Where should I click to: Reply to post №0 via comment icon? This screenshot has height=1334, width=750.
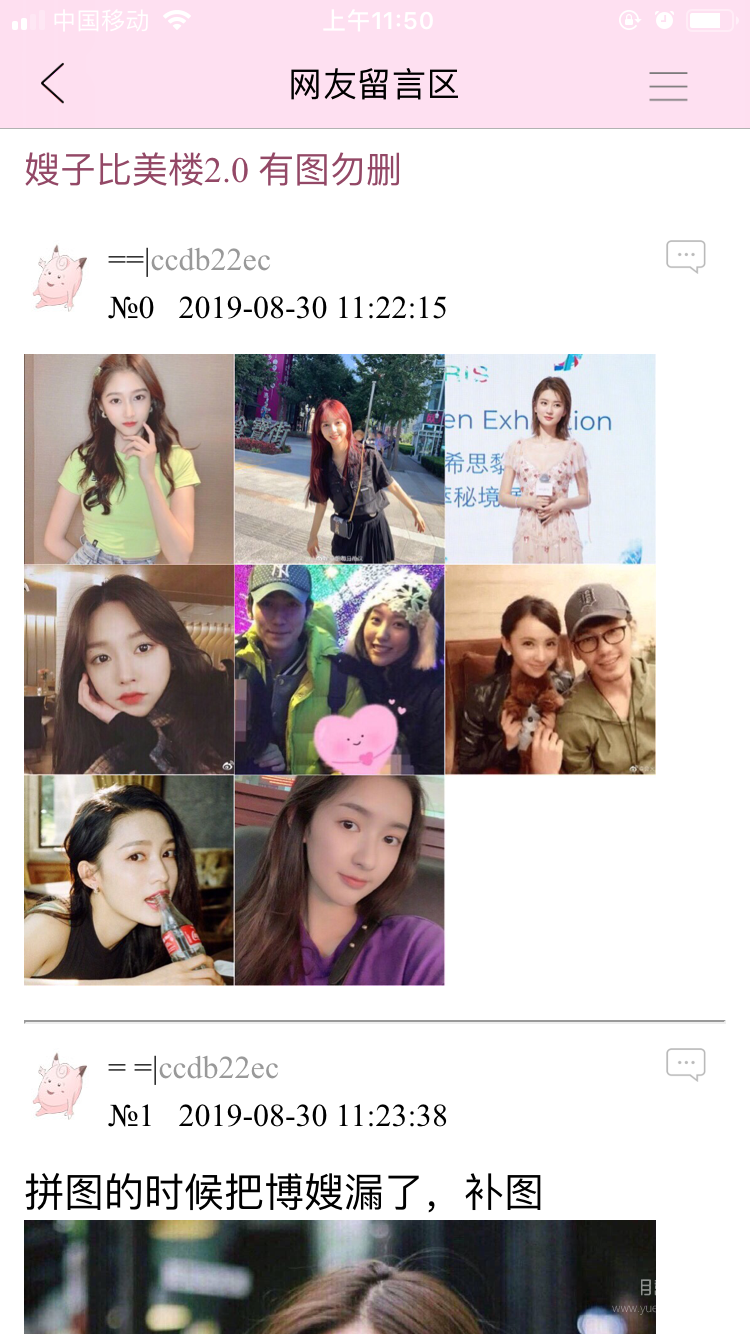coord(686,257)
